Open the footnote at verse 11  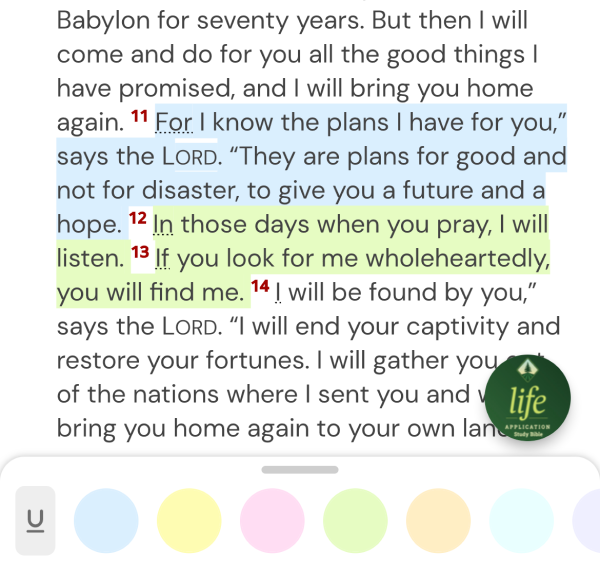click(174, 124)
